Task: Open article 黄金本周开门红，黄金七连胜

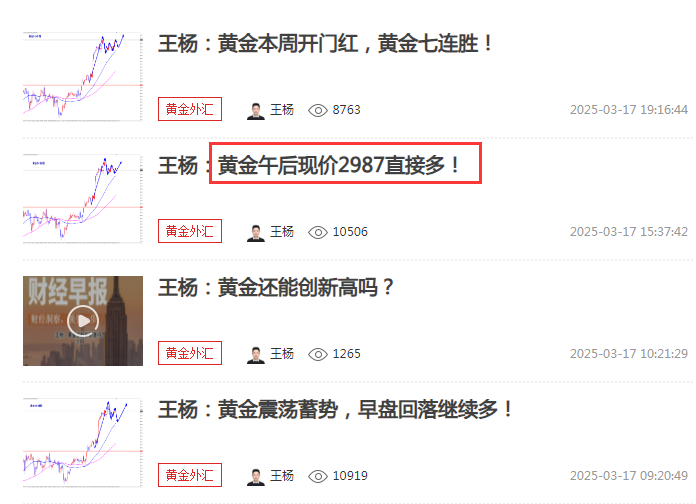Action: pos(326,45)
